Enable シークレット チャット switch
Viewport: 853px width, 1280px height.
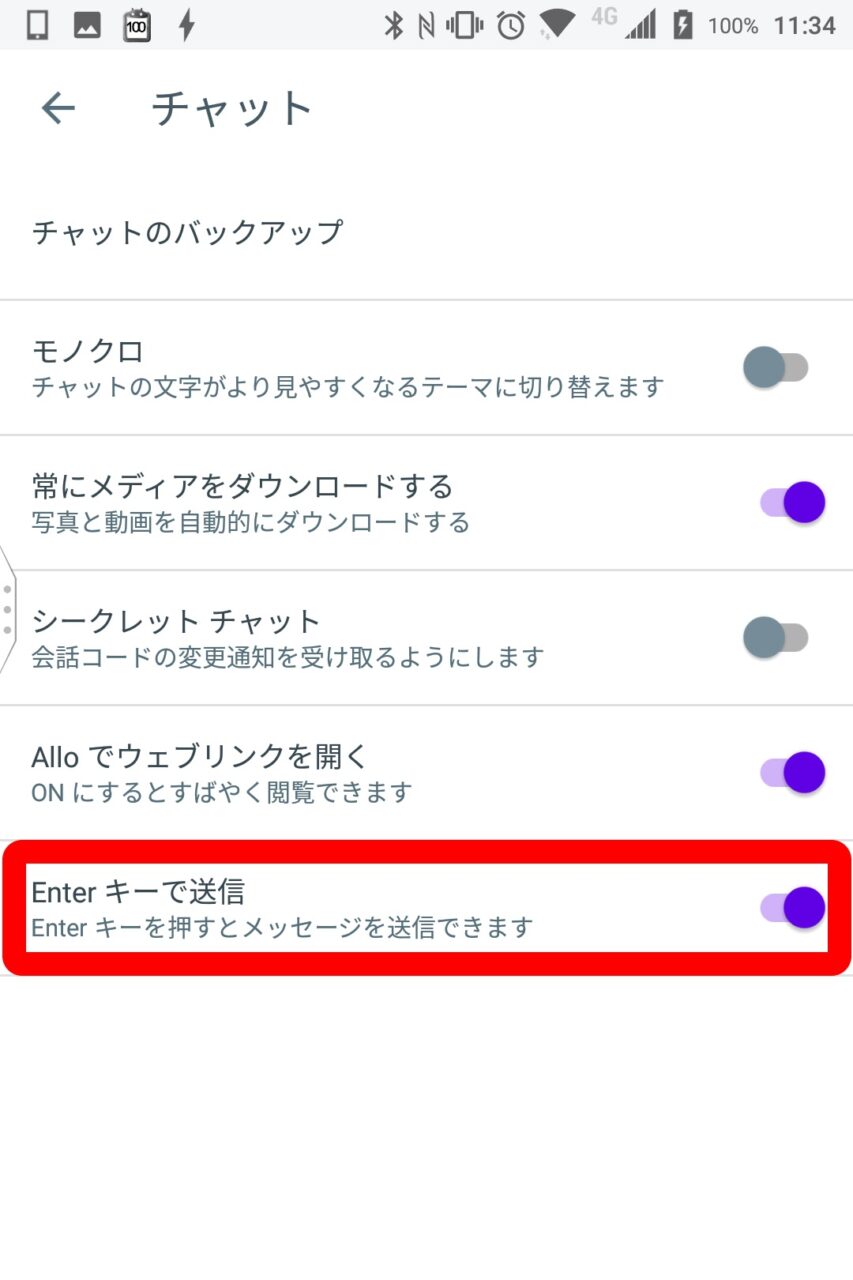(775, 638)
